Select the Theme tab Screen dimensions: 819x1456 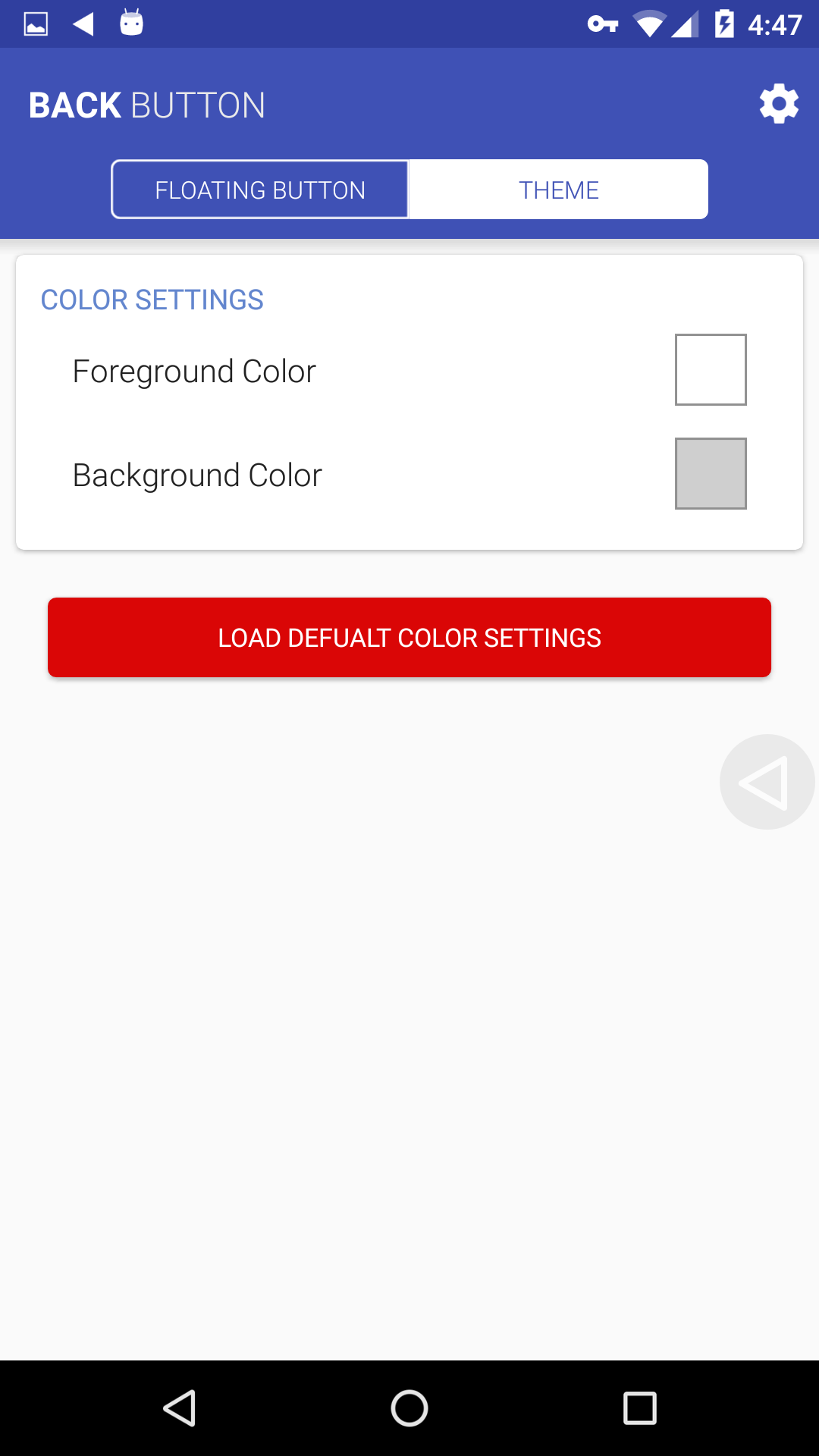click(559, 190)
